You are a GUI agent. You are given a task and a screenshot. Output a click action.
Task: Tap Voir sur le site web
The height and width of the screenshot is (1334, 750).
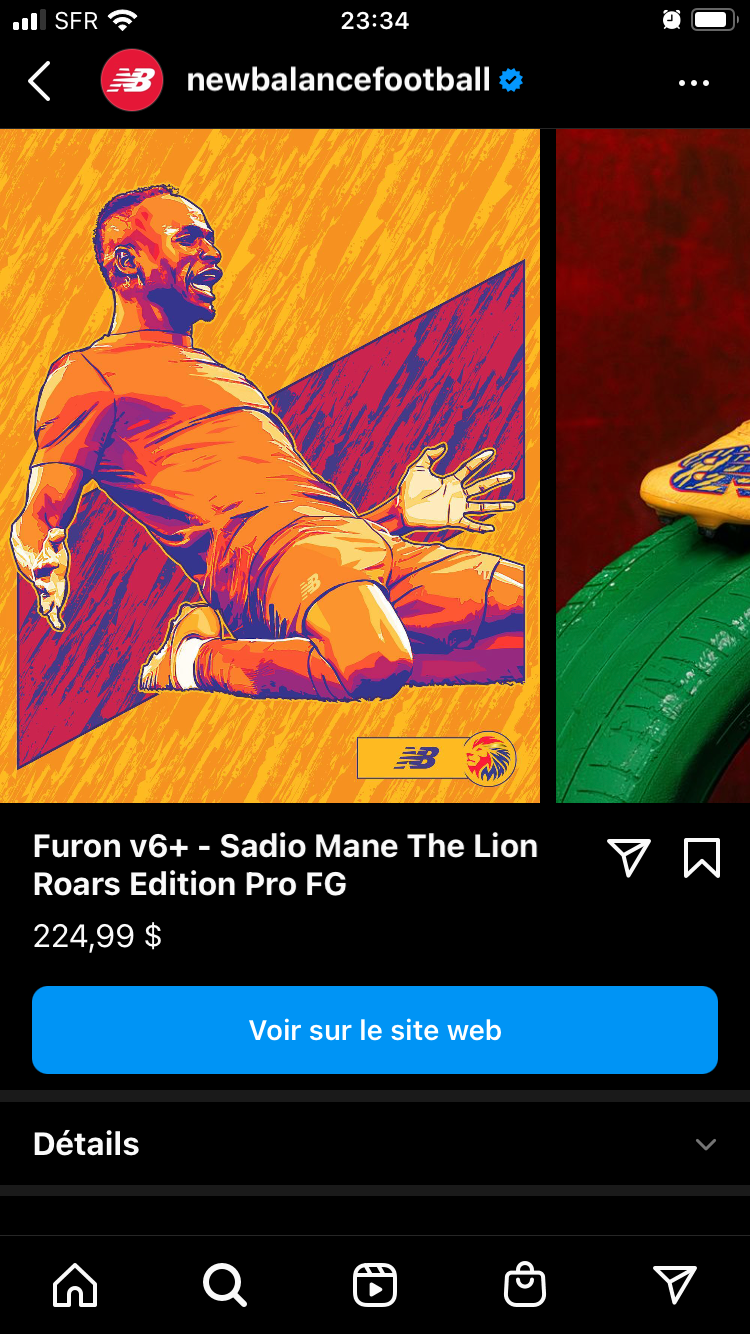click(375, 1030)
